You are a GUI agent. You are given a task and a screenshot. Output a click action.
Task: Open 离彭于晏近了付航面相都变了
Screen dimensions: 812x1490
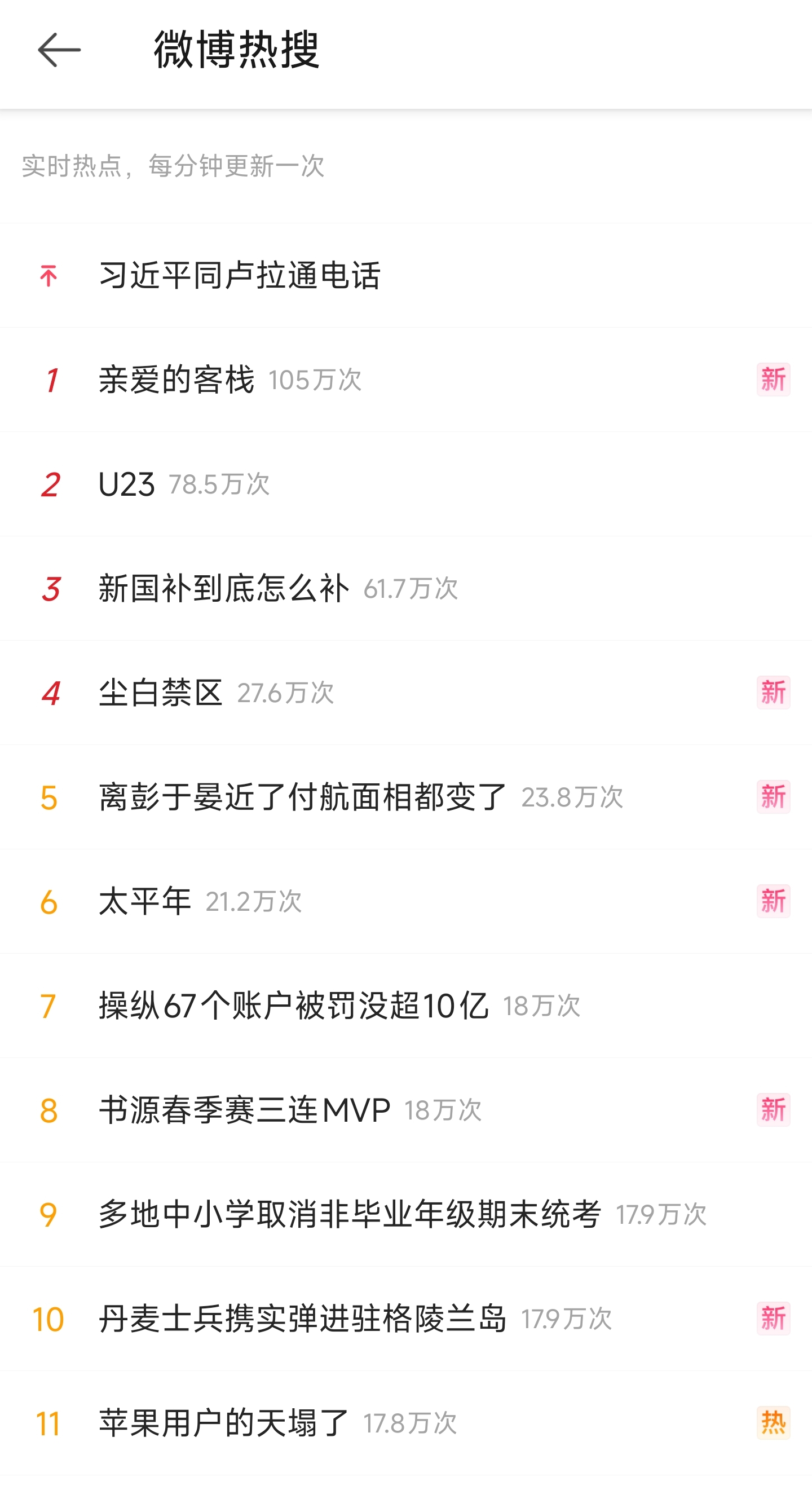click(302, 797)
